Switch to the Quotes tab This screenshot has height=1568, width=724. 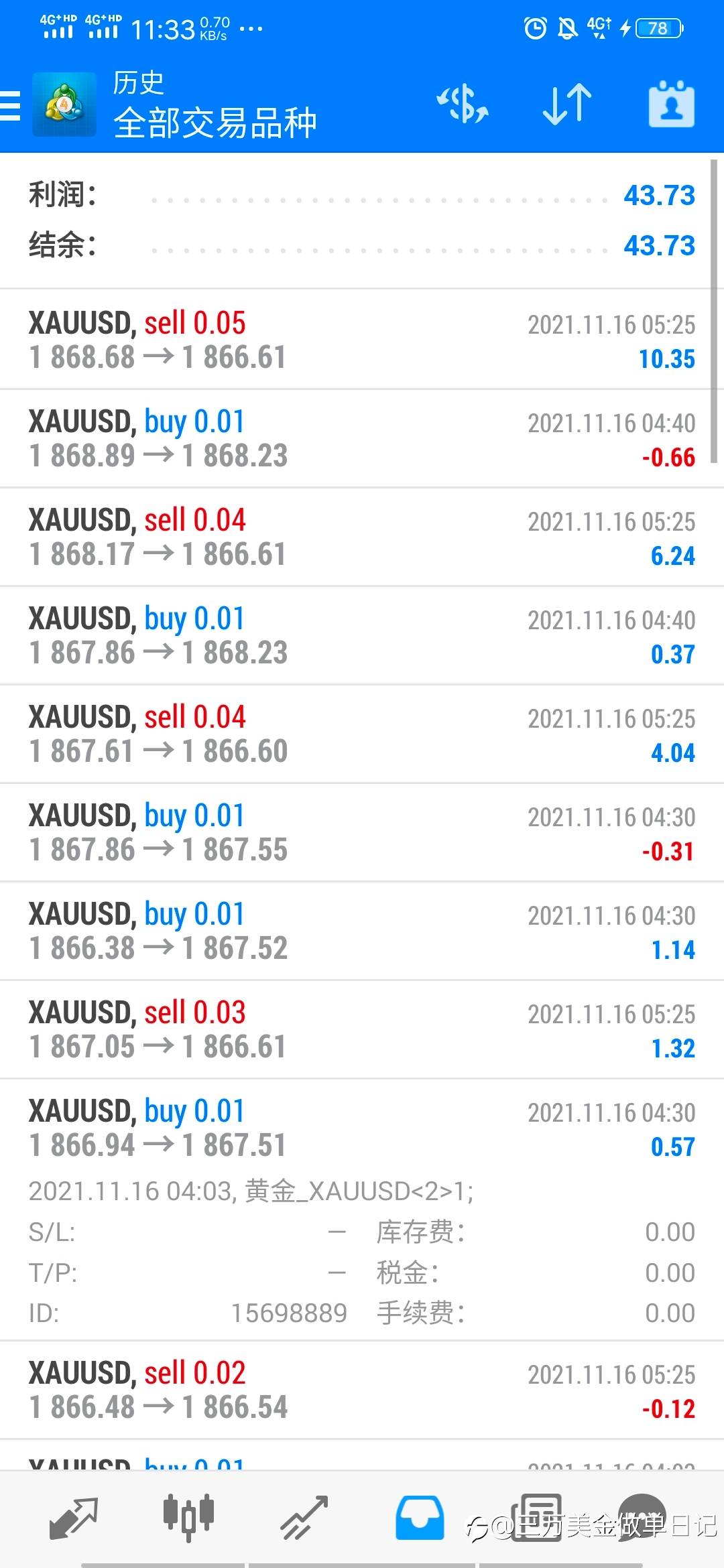pyautogui.click(x=74, y=1517)
